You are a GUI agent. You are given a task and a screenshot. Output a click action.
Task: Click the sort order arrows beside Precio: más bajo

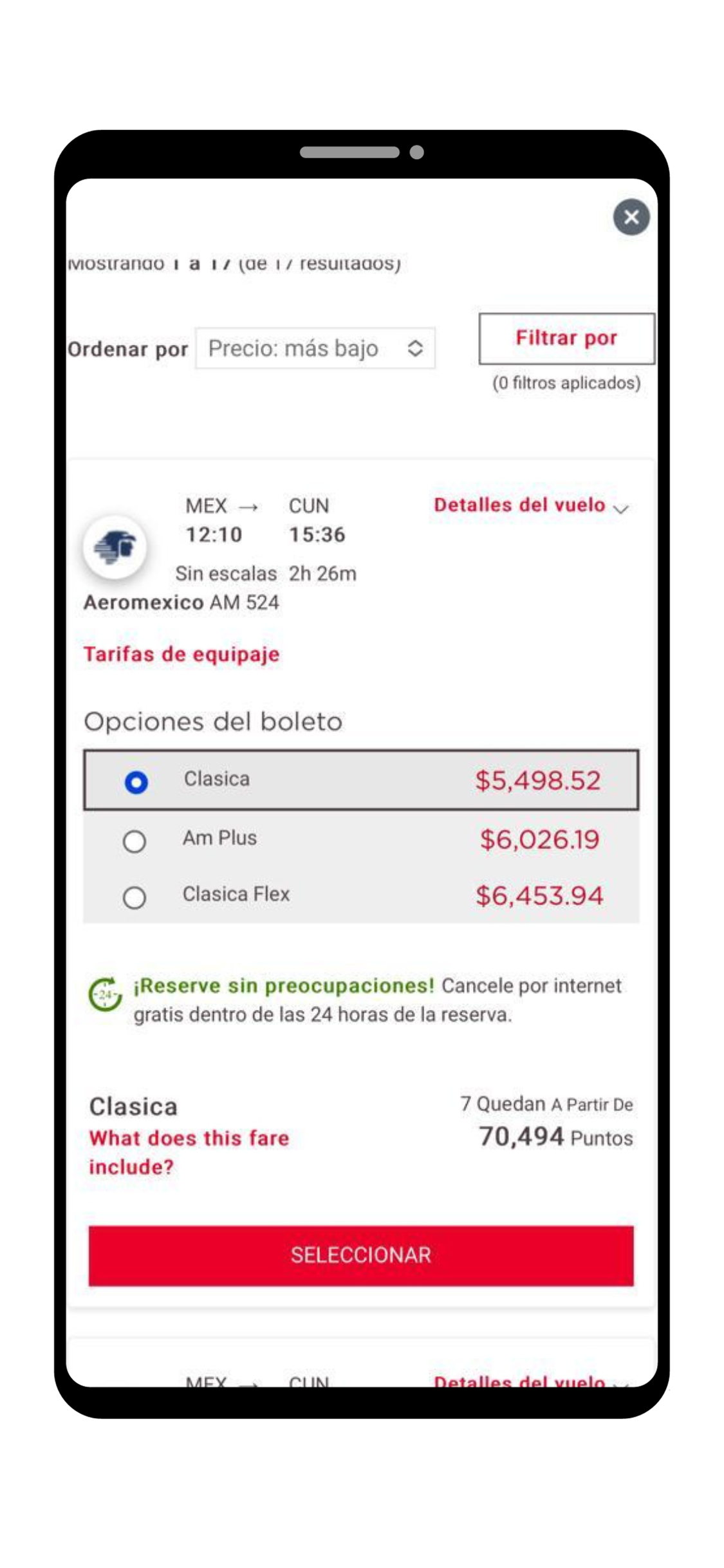[416, 348]
